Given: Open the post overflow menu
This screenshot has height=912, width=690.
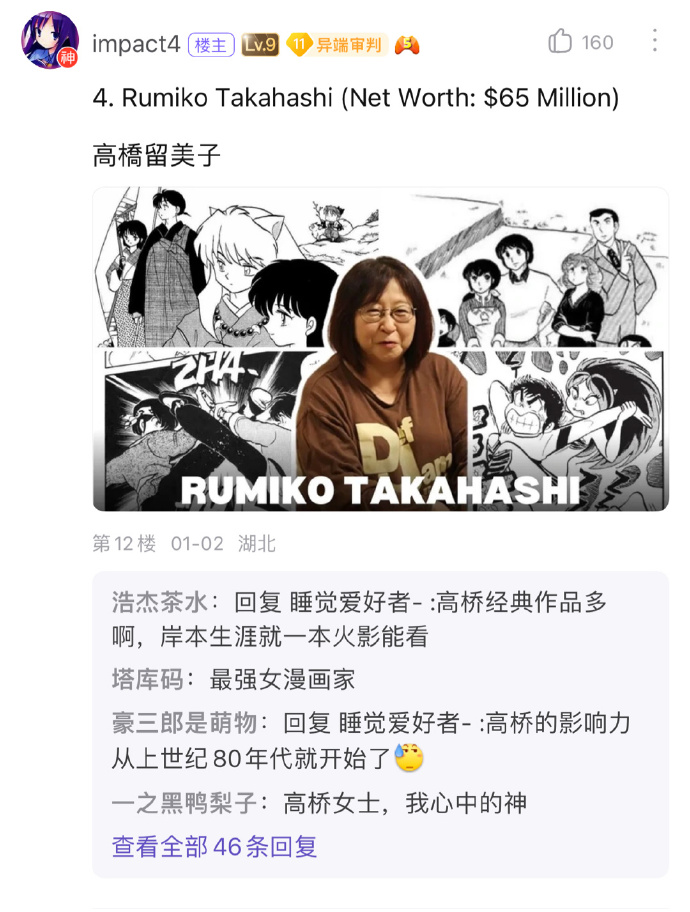Looking at the screenshot, I should point(655,41).
